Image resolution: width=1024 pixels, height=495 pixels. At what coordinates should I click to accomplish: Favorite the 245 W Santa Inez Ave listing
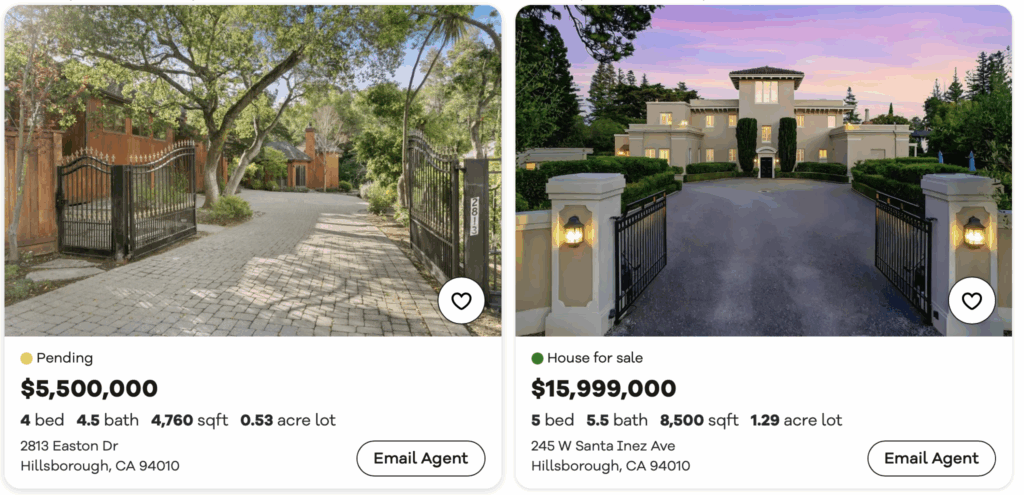[x=971, y=301]
